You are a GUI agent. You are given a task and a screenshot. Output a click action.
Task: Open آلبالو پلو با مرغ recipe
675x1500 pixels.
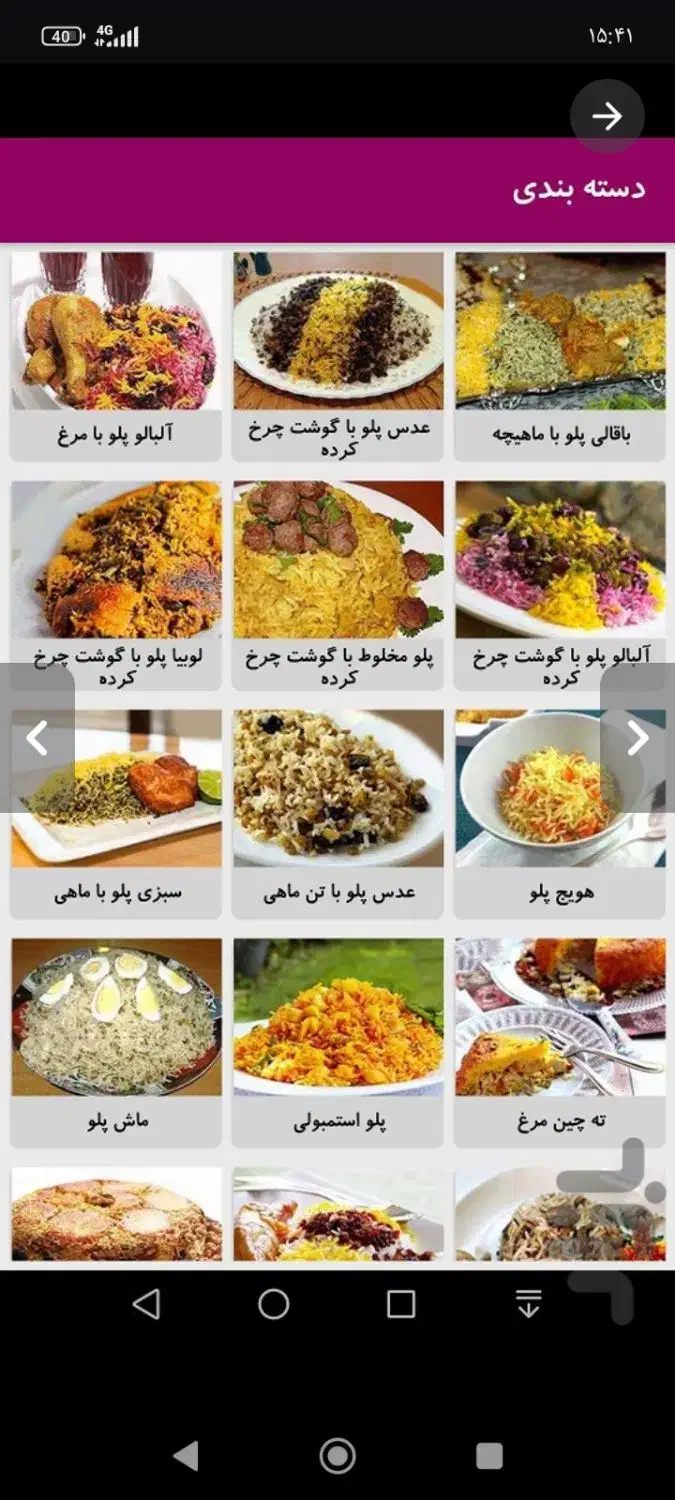coord(116,355)
